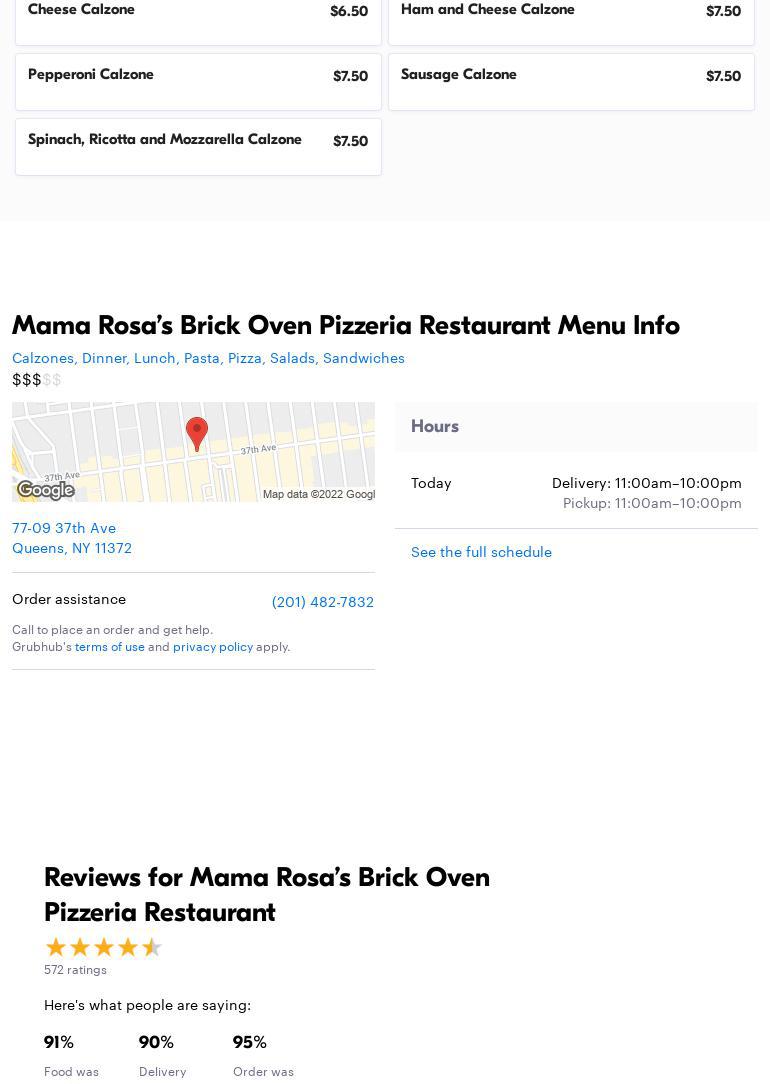
Task: Select the Ham and Cheese Calzone
Action: 571,18
